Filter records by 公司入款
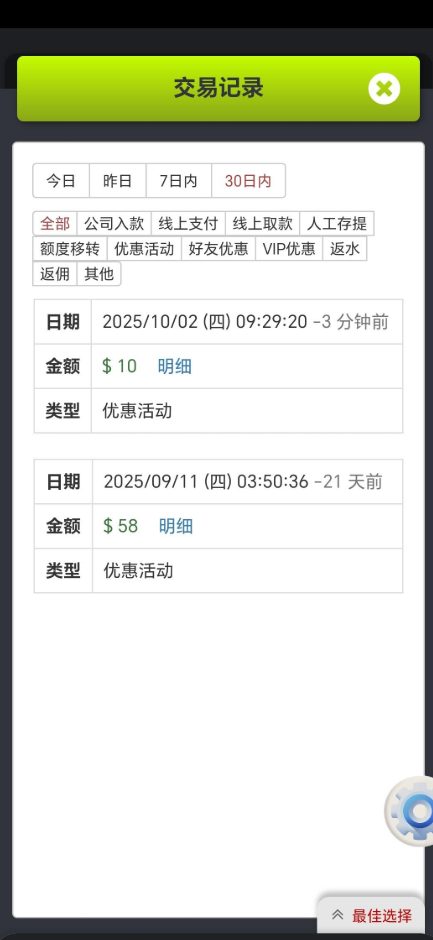 tap(114, 224)
